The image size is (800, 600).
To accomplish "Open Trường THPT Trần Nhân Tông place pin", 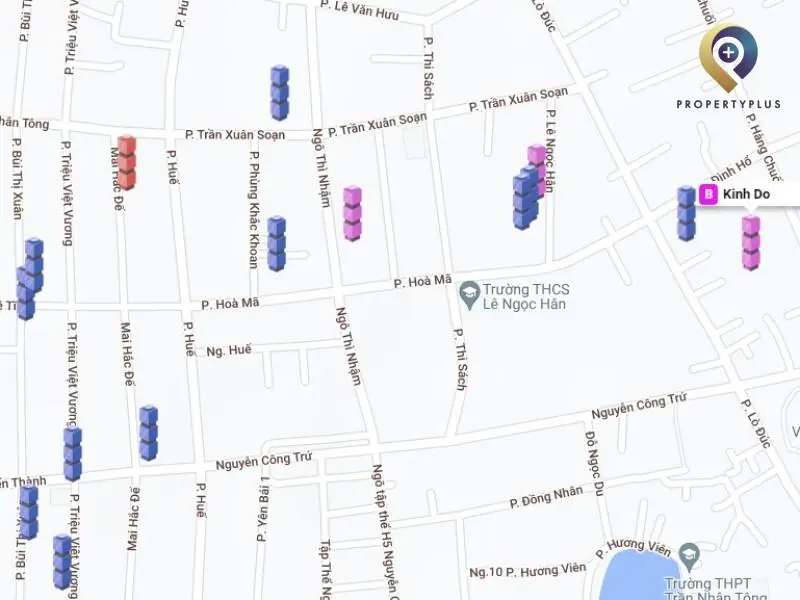I will pos(688,554).
